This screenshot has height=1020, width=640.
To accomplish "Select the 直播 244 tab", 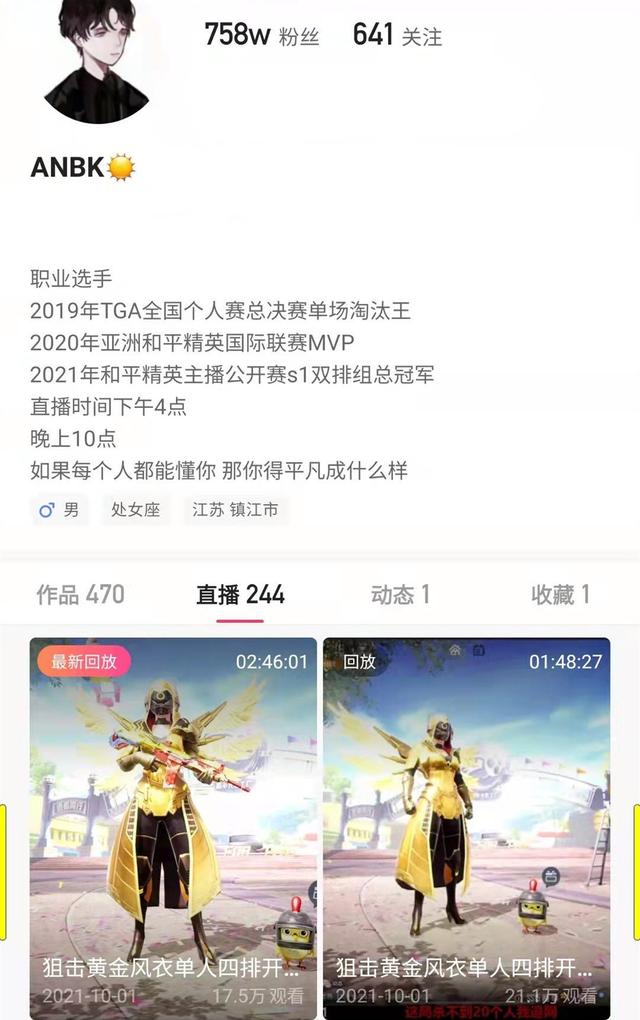I will [x=240, y=594].
